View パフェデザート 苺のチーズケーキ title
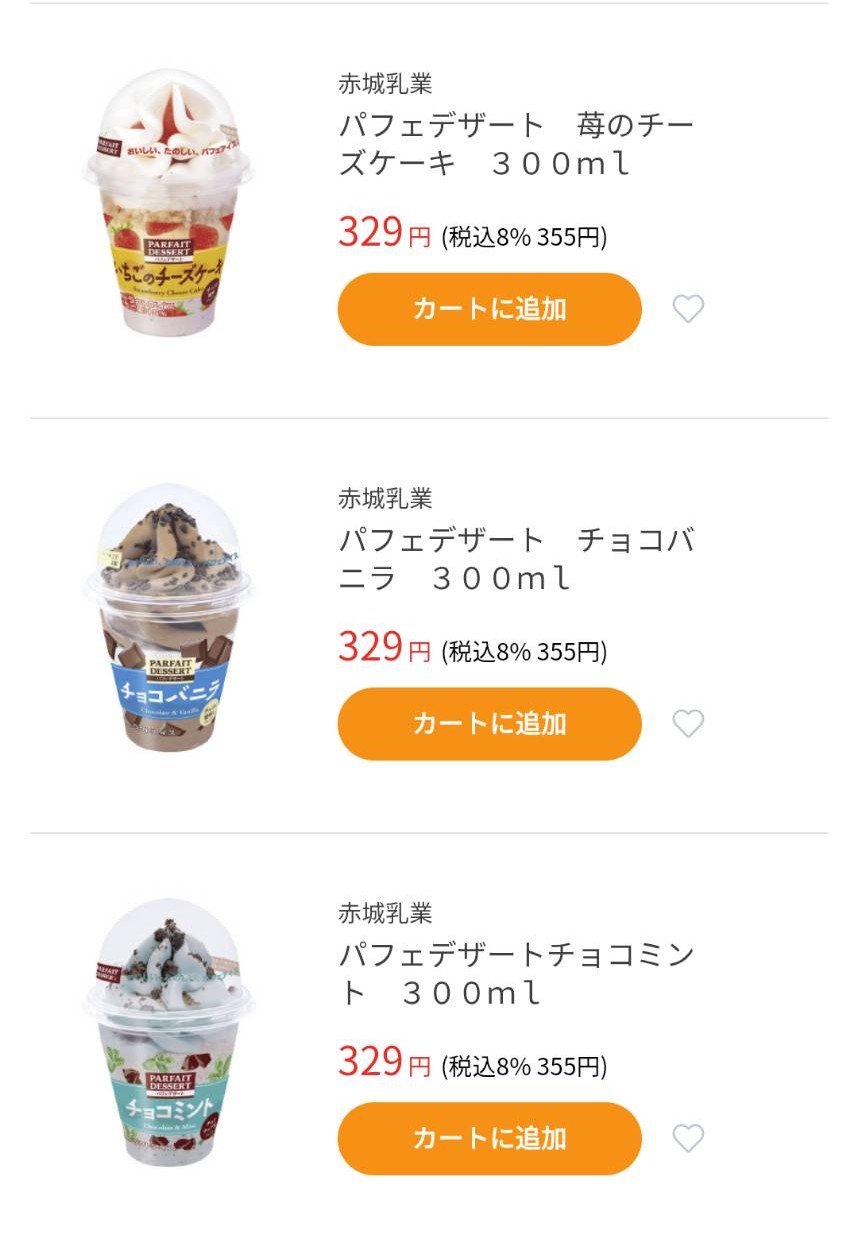Image resolution: width=858 pixels, height=1241 pixels. [515, 144]
